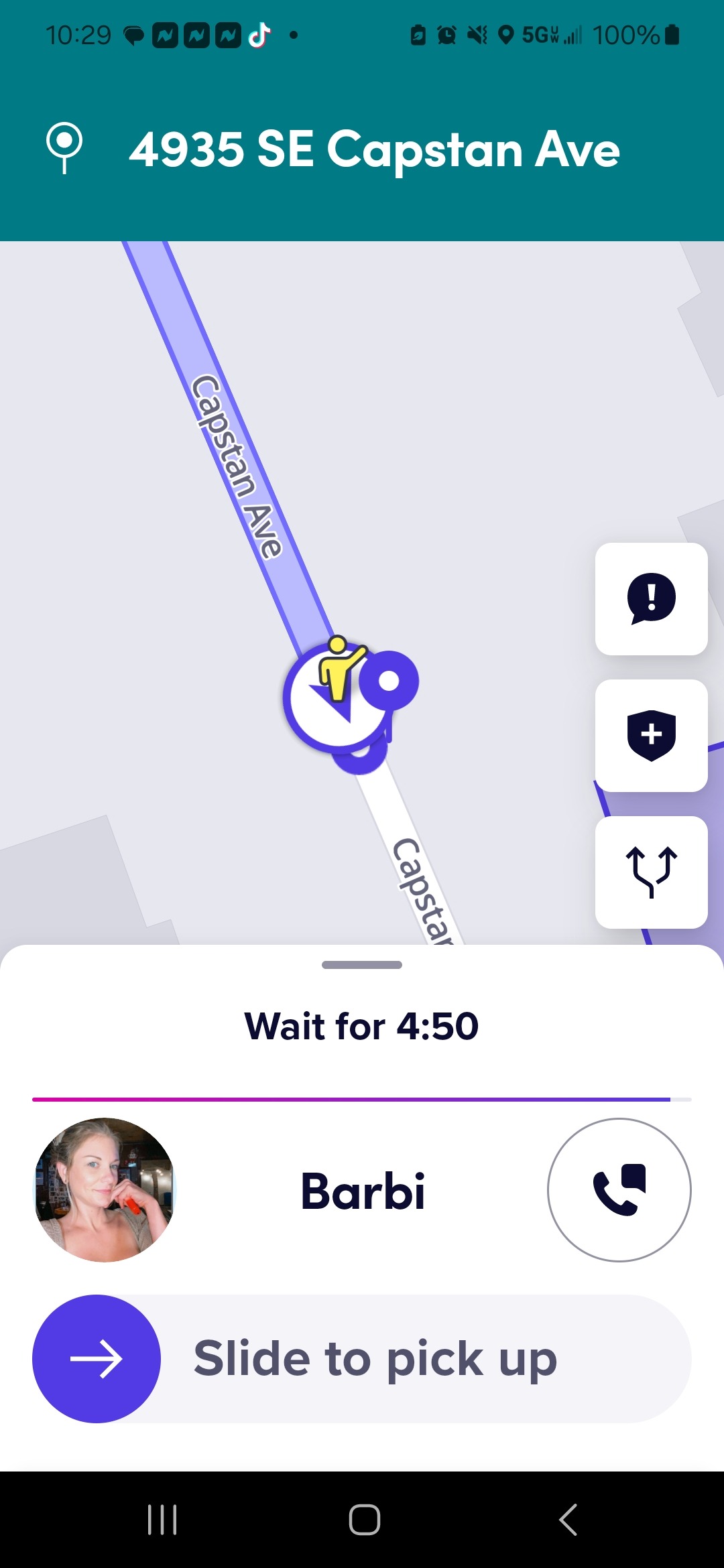Open the 4935 SE Capstan Ave address
This screenshot has width=724, height=1568.
(x=374, y=149)
